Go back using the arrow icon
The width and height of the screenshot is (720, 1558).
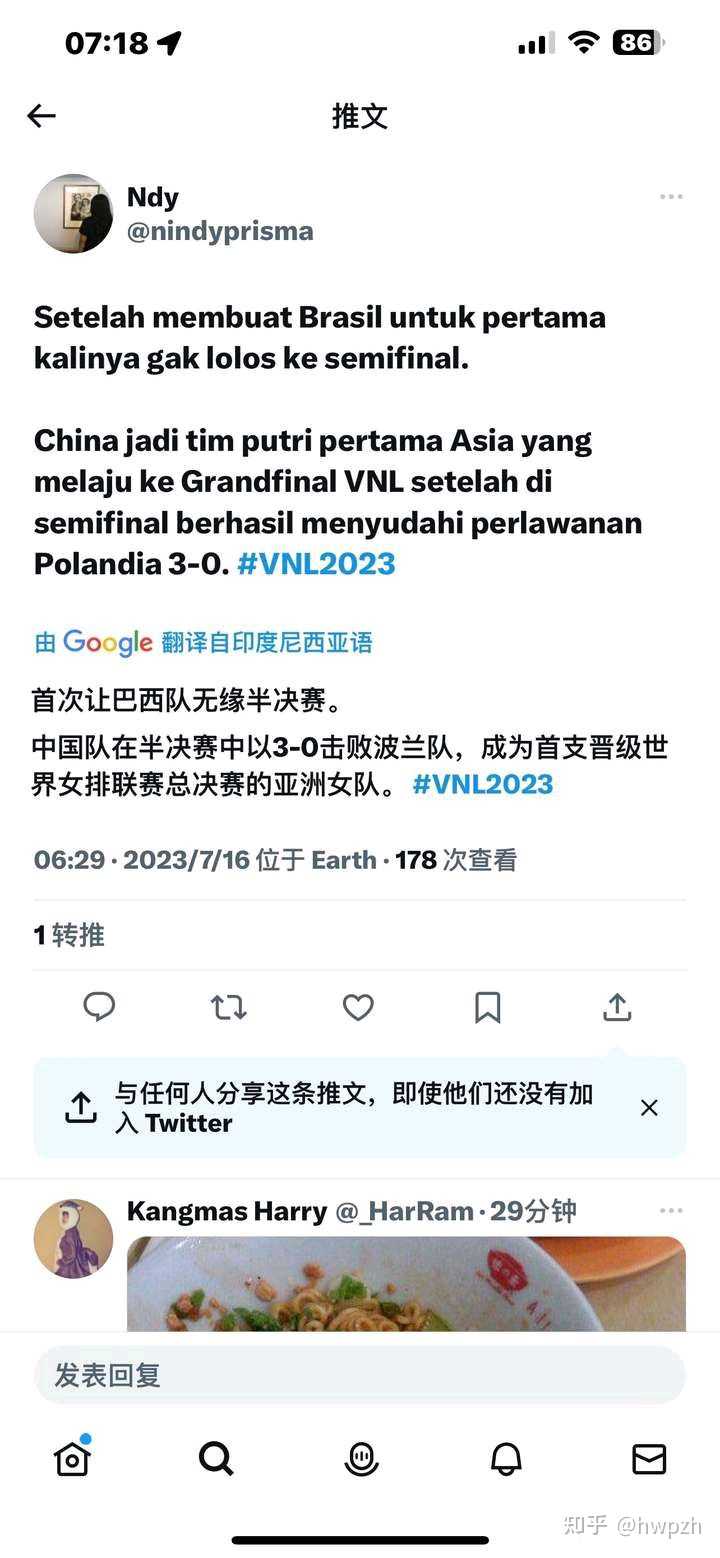pos(41,116)
